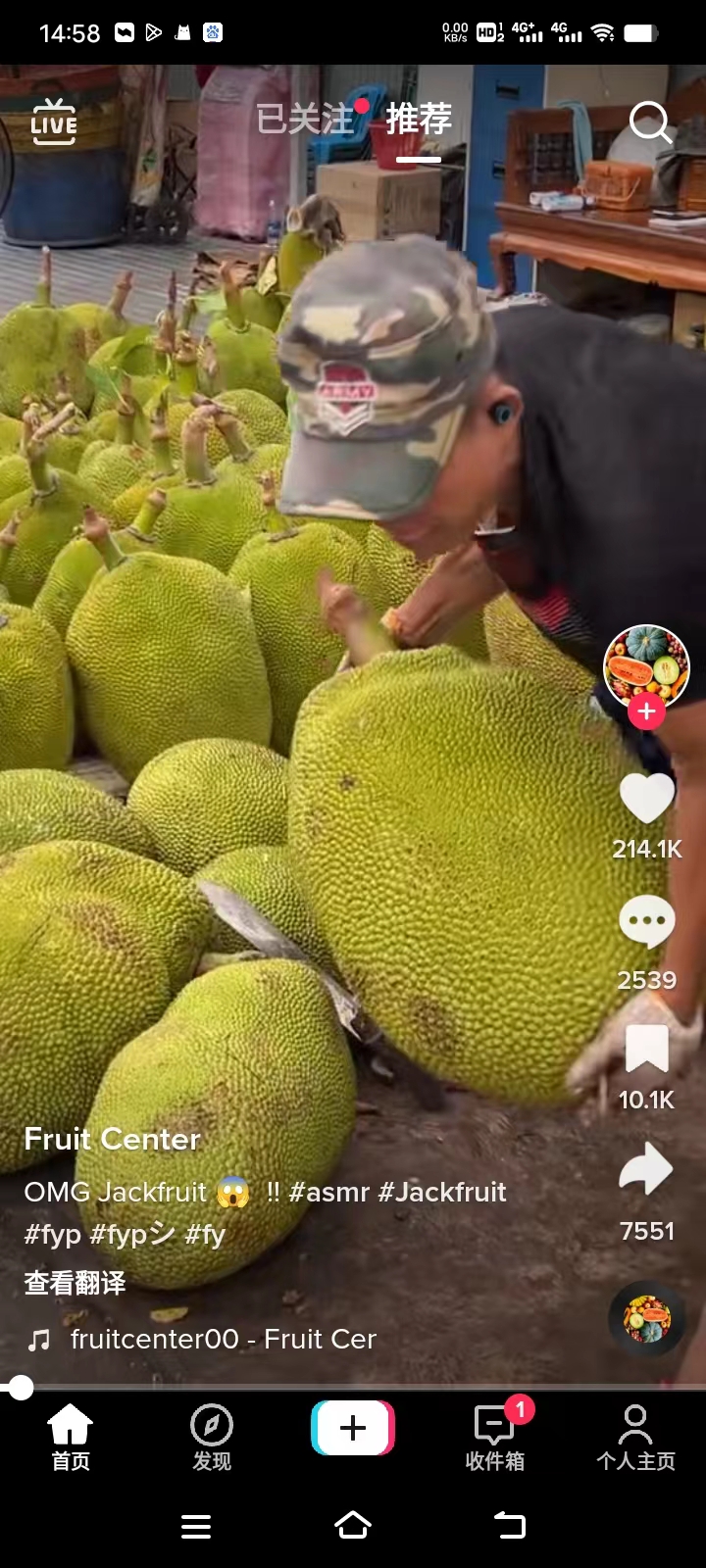Bookmark this video to favorites
Screen dimensions: 706x1568
646,1049
